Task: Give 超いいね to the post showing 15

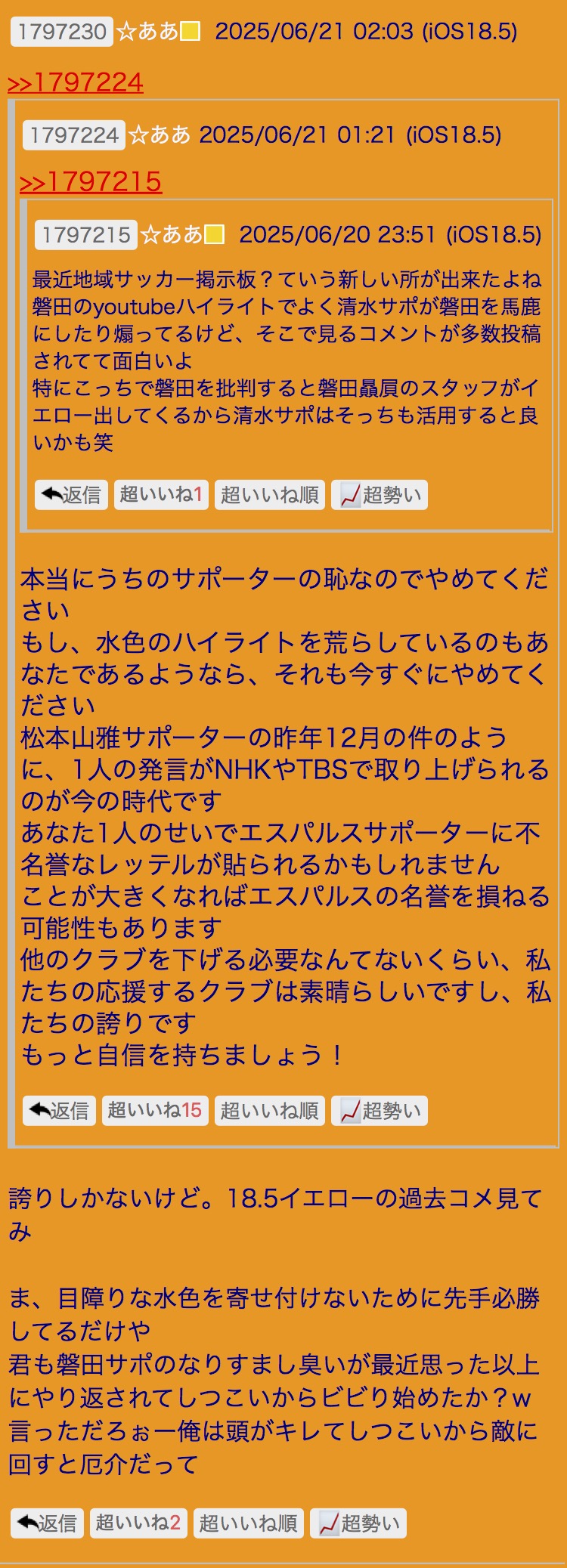Action: coord(155,1111)
